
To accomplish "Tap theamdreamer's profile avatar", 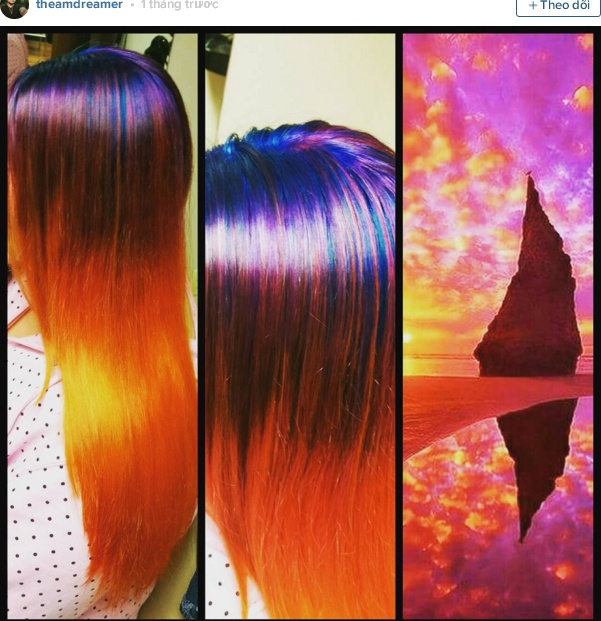I will point(14,6).
